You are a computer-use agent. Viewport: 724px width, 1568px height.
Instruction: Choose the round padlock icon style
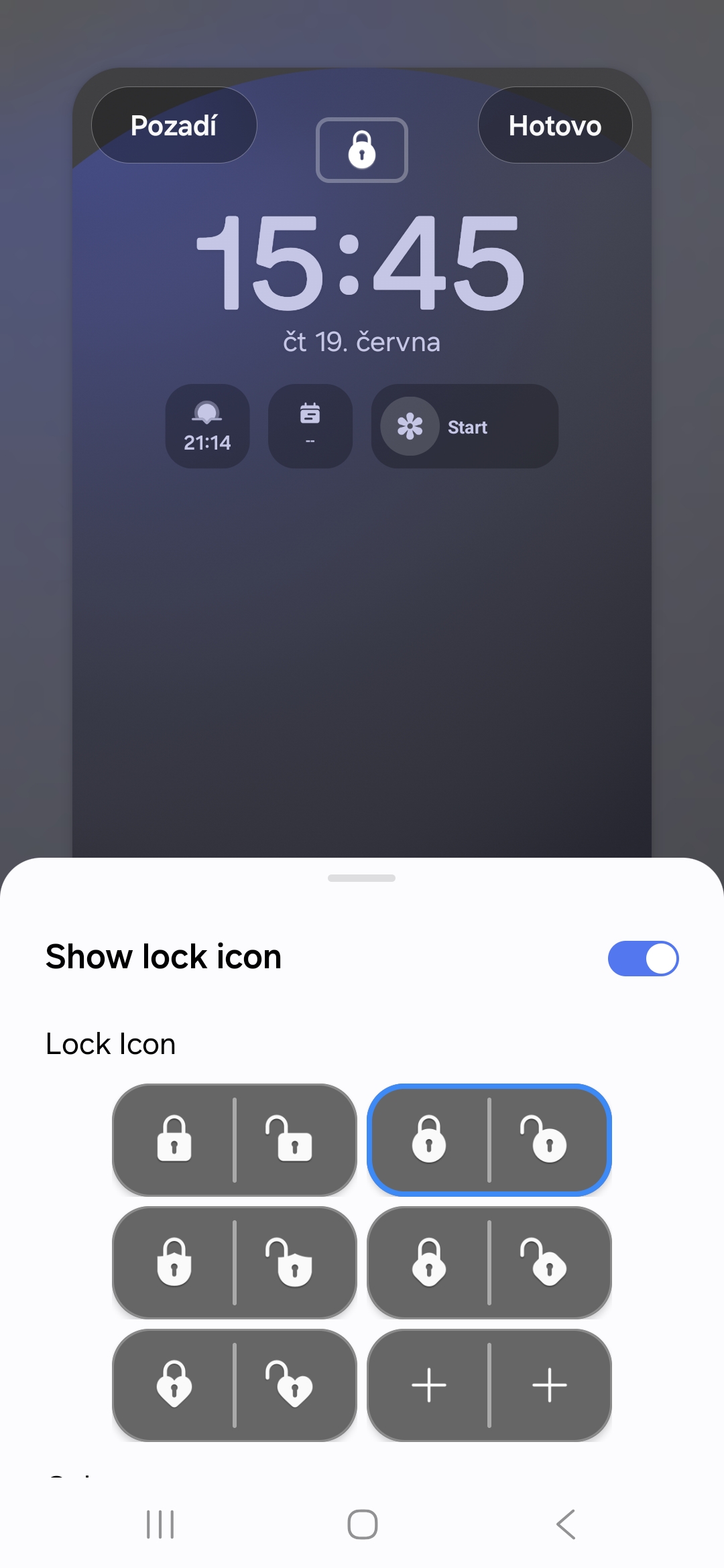[x=489, y=1140]
